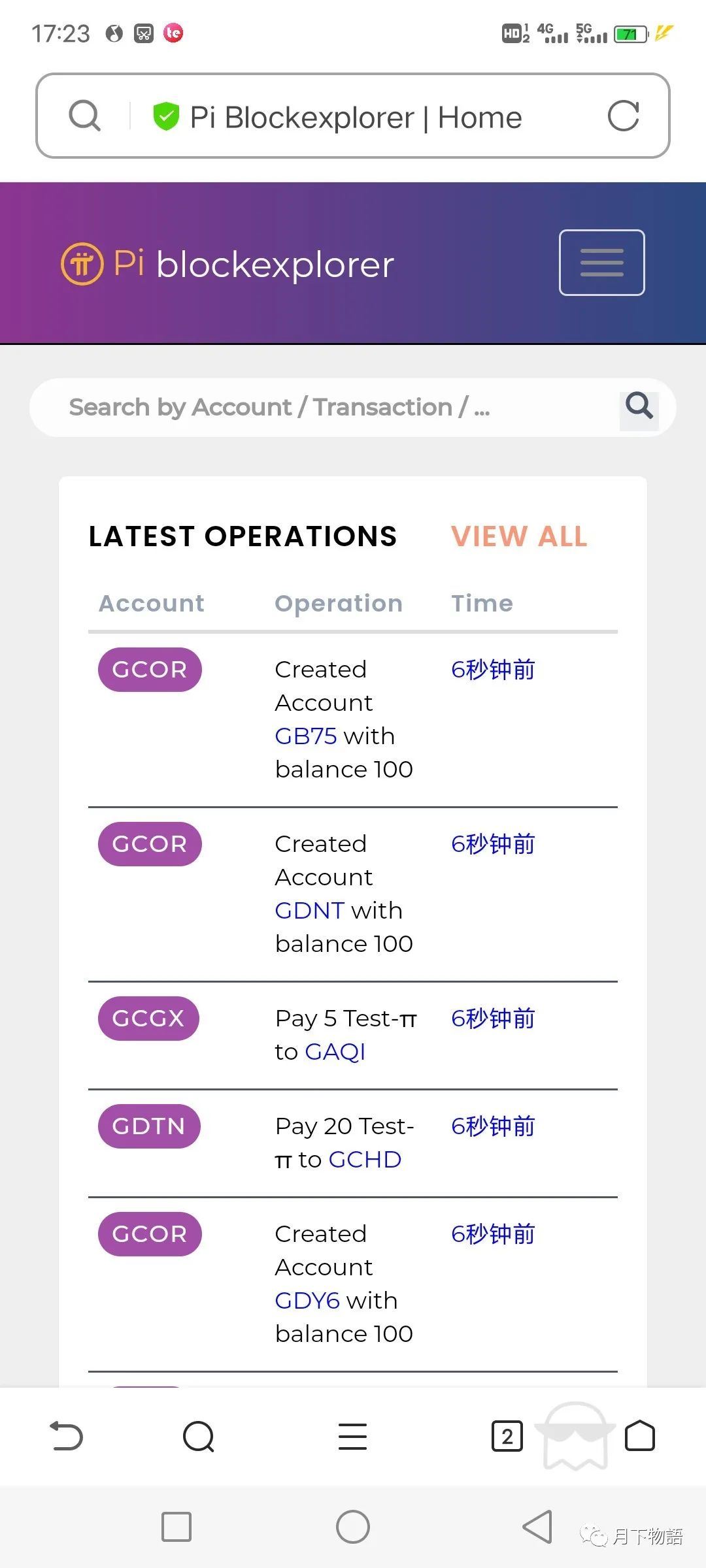Open account link GDNT
This screenshot has height=1568, width=706.
tap(309, 911)
